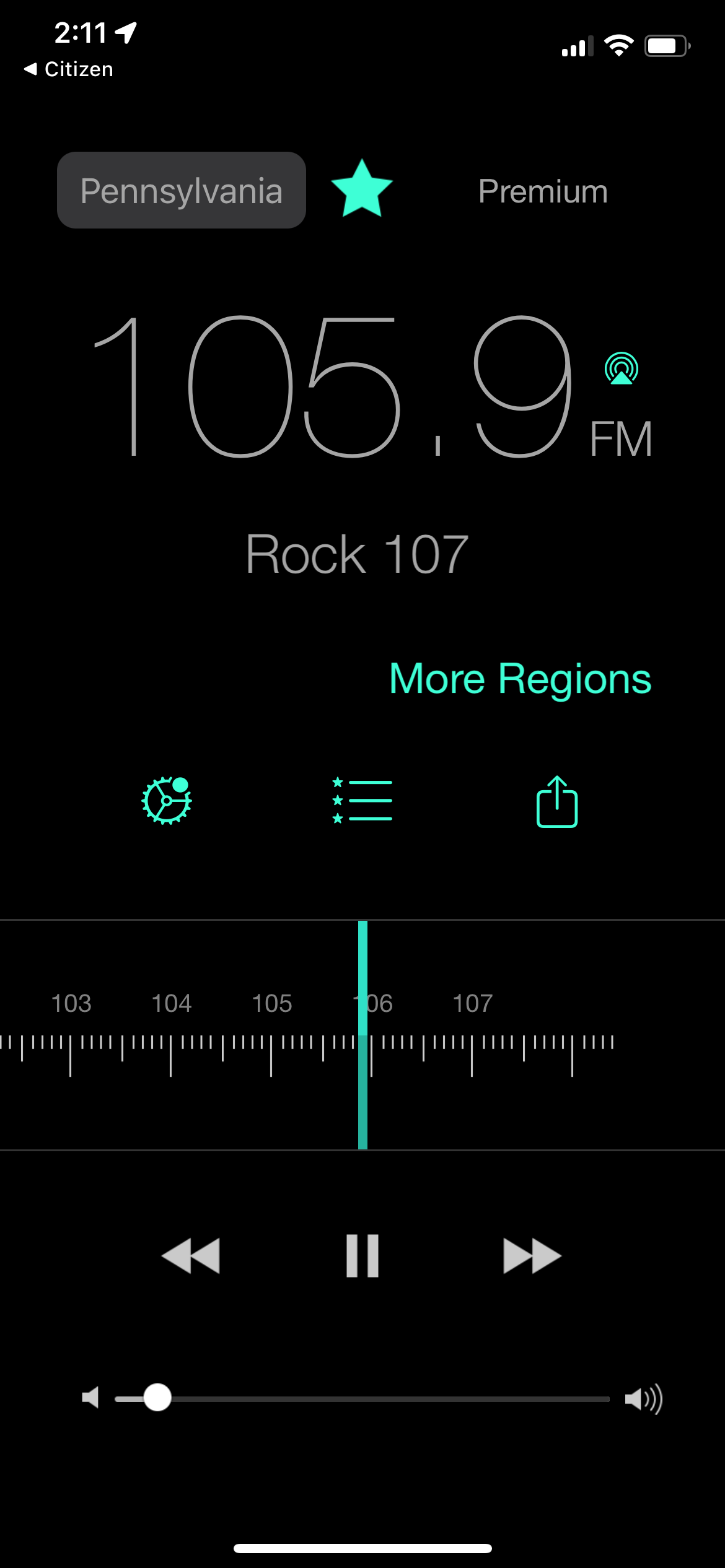Toggle Premium mode
The image size is (725, 1568).
point(542,192)
